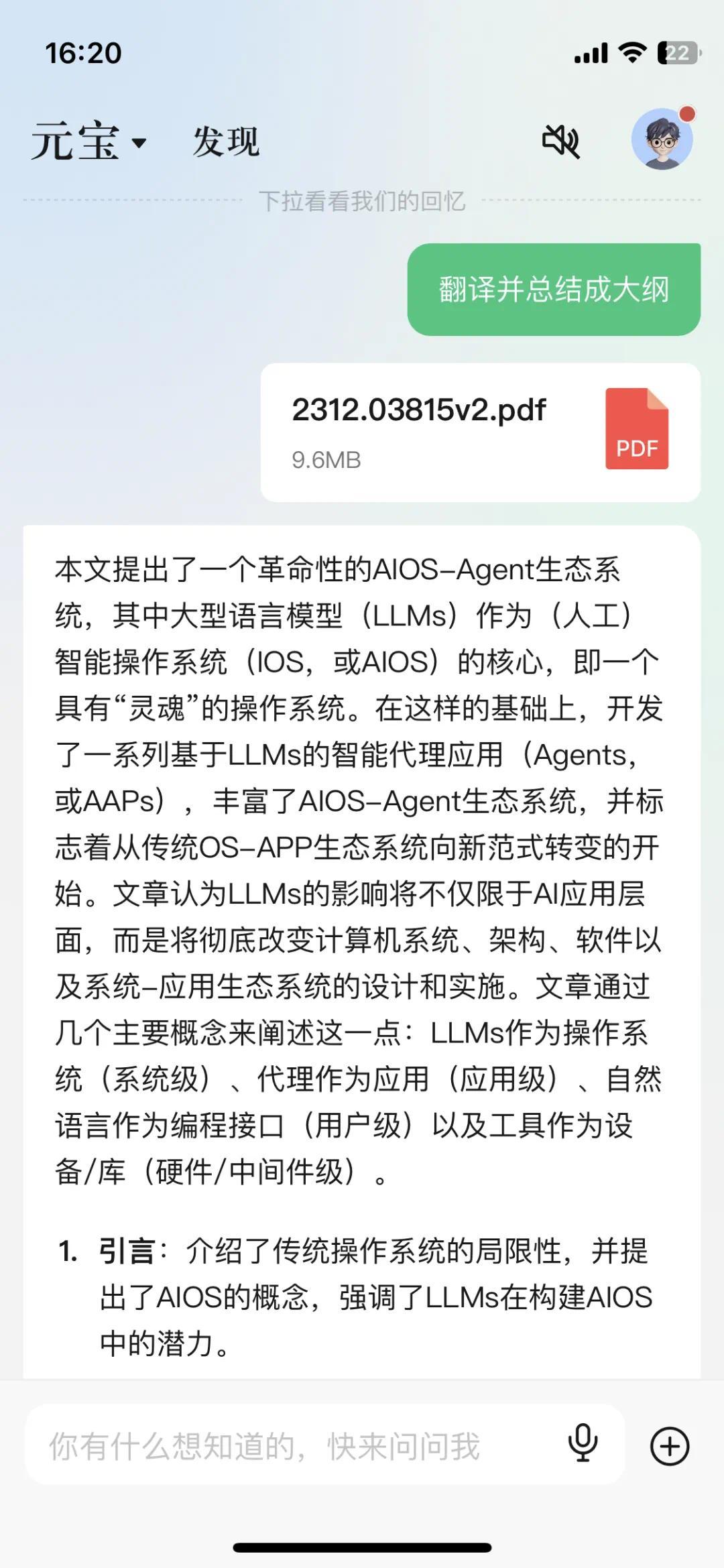Toggle the muted speaker icon
This screenshot has height=1568, width=724.
[560, 141]
